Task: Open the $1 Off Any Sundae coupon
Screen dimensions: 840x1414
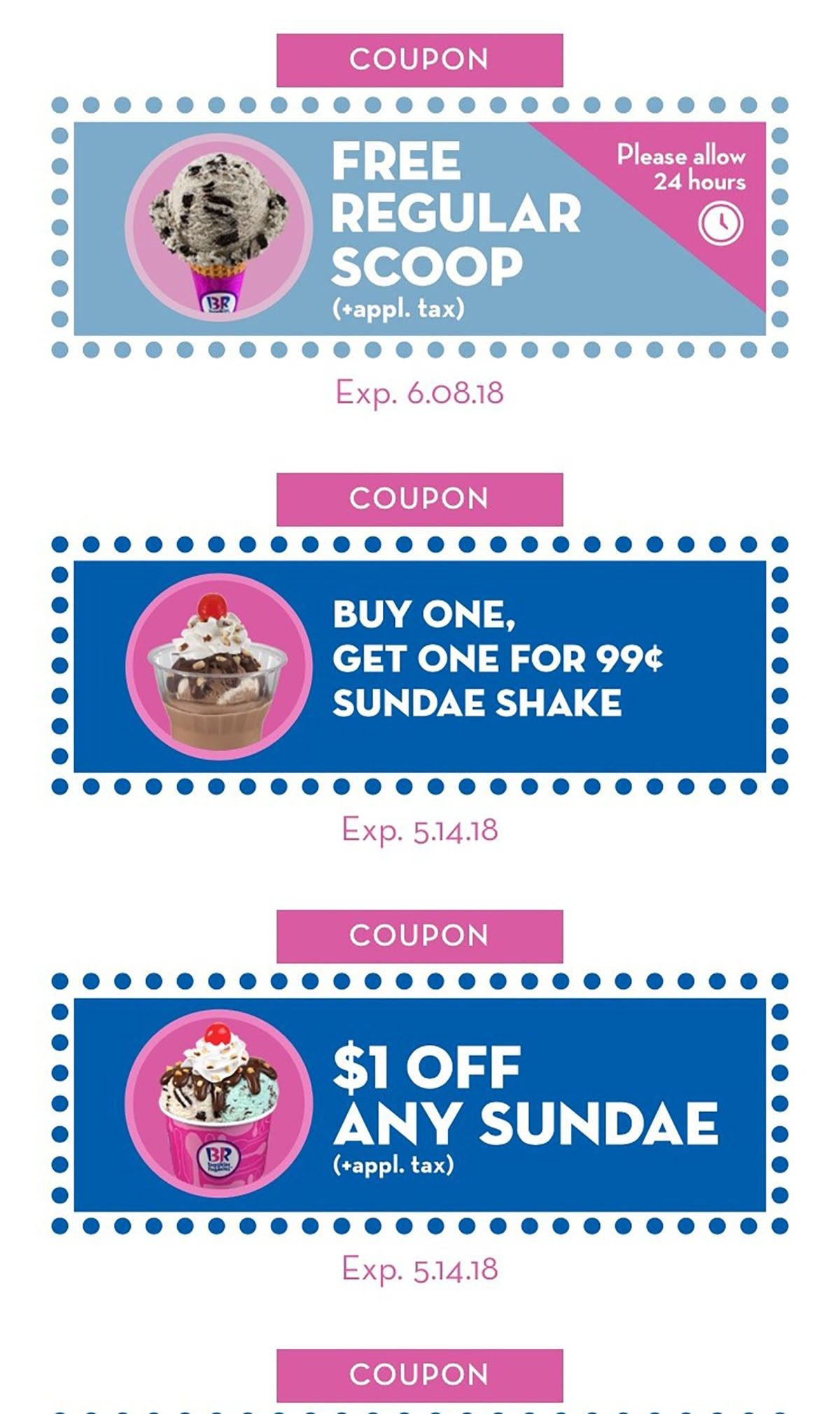Action: tap(420, 1104)
